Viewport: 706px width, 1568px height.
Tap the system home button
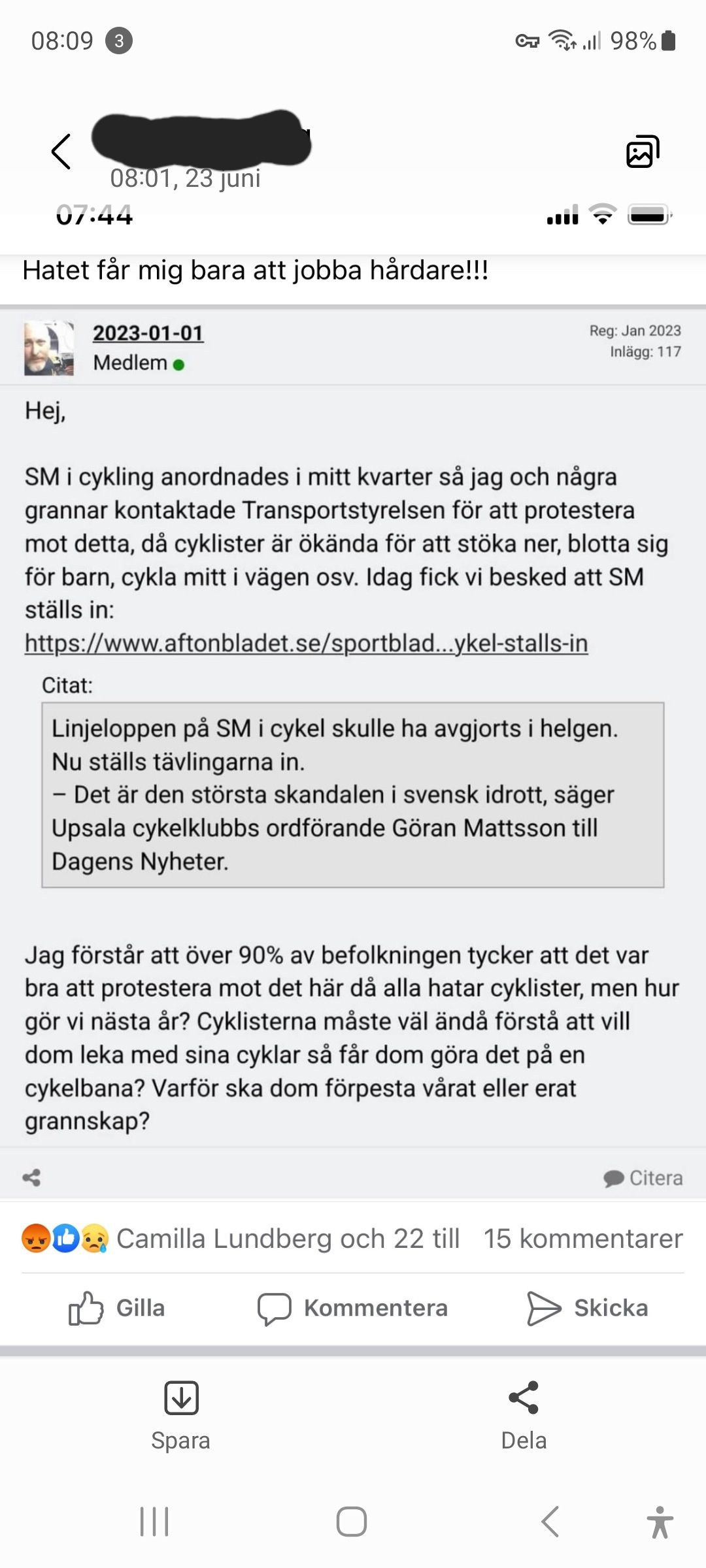[x=352, y=1522]
